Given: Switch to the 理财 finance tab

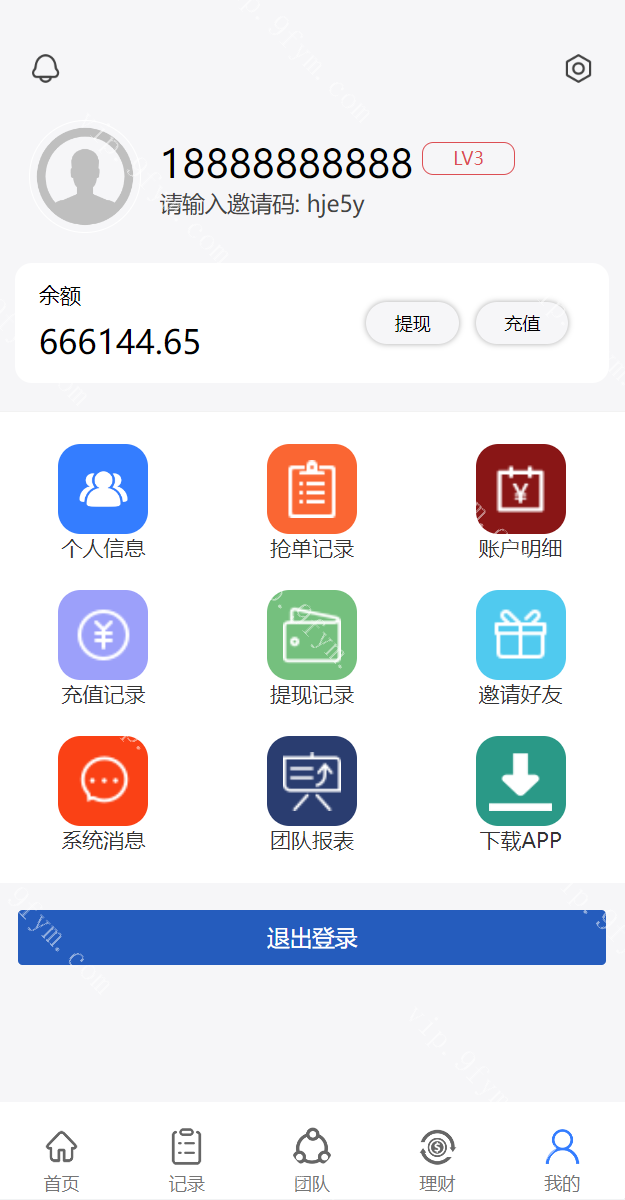Looking at the screenshot, I should pos(437,1158).
